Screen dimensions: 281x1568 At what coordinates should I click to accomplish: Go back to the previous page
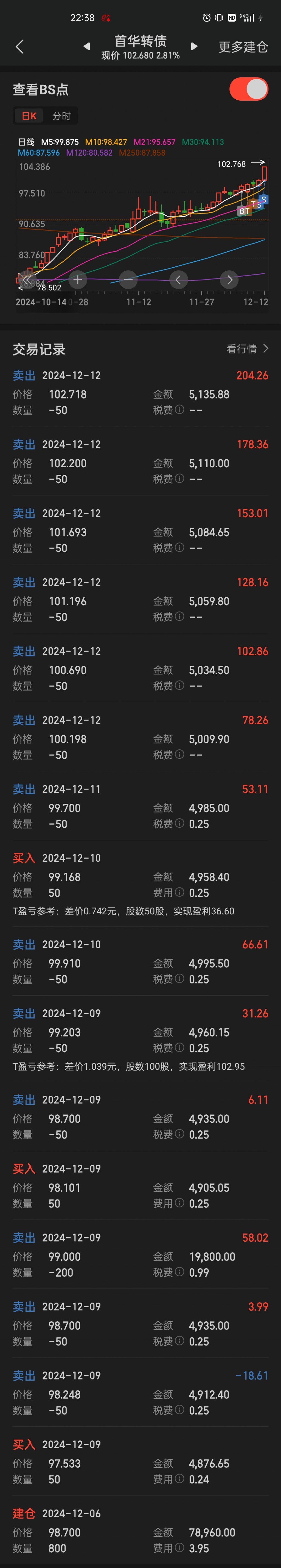19,47
